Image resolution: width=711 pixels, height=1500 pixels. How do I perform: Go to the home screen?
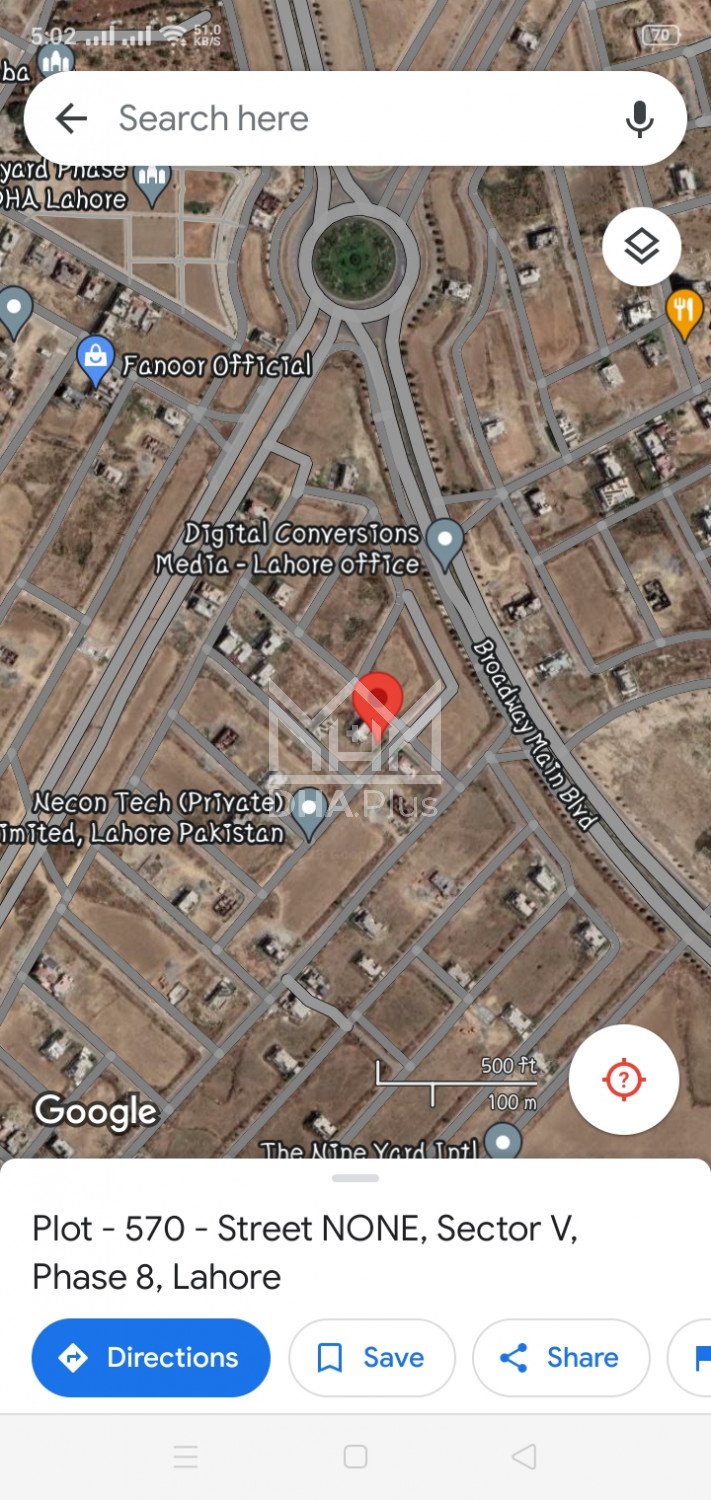click(355, 1456)
